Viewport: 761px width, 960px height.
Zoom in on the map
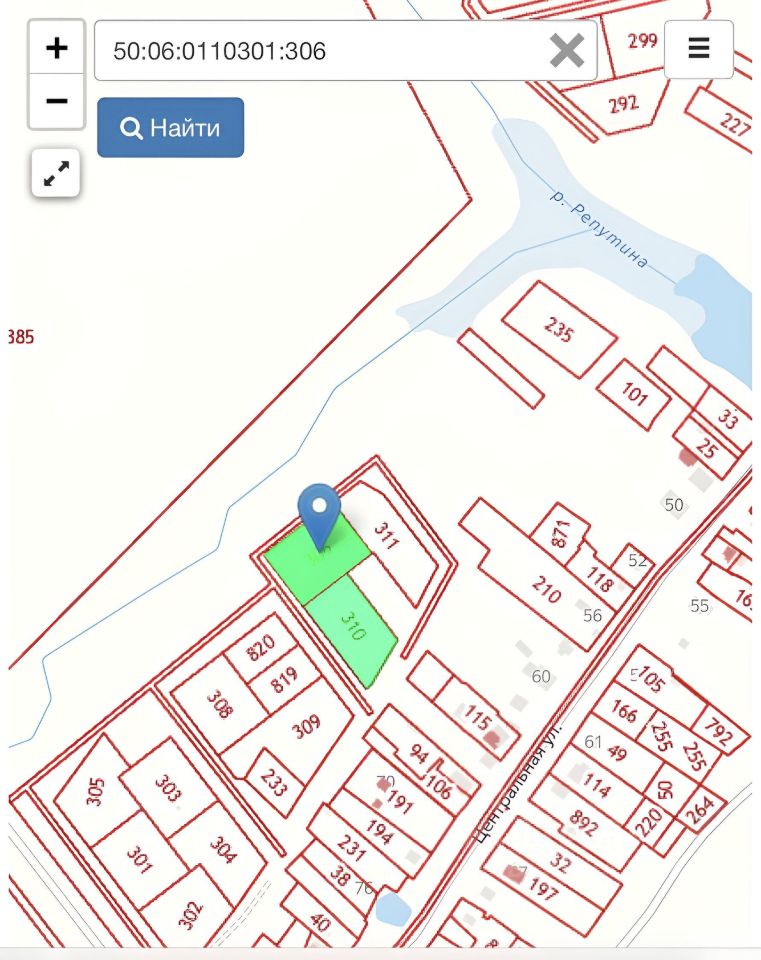tap(57, 48)
